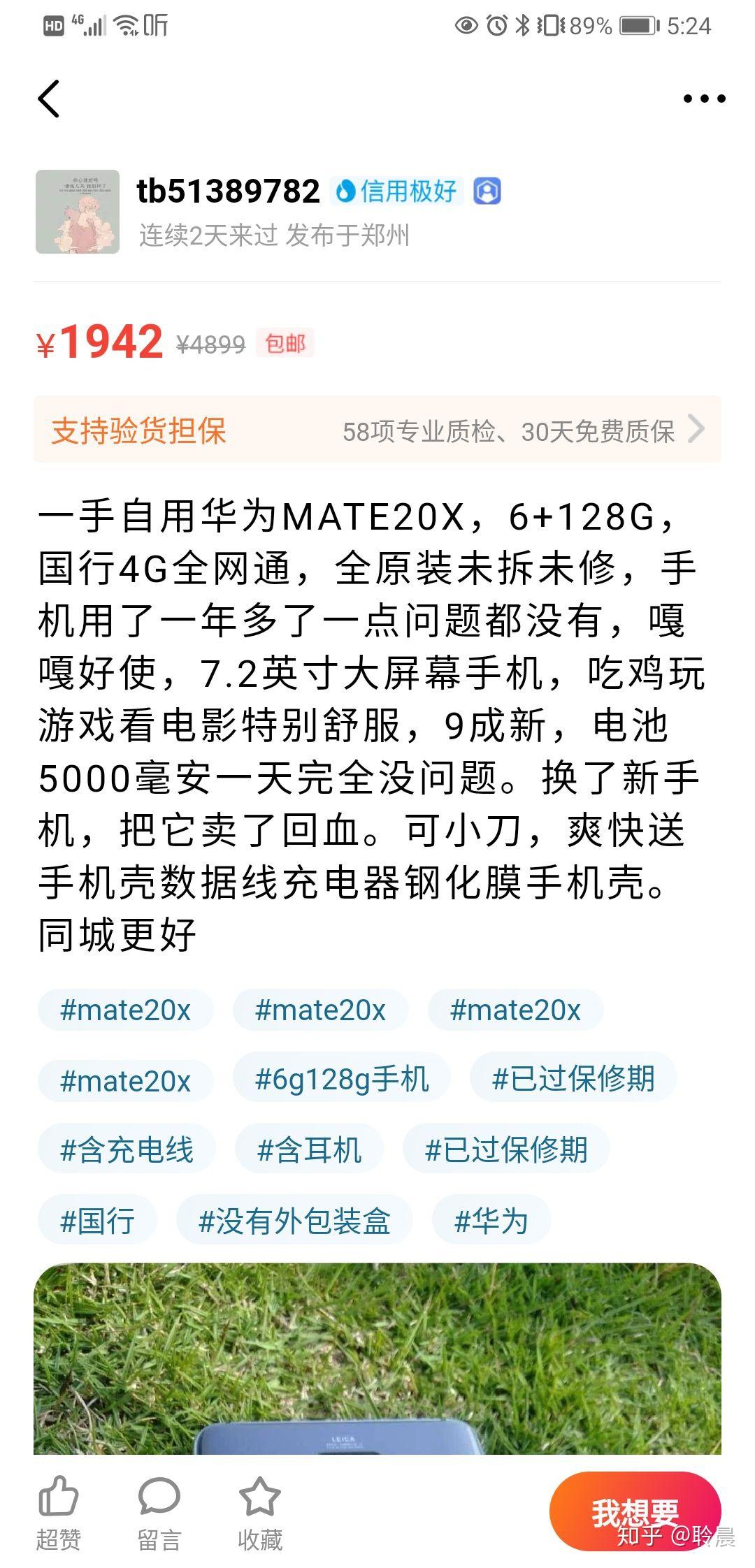The height and width of the screenshot is (1568, 755).
Task: Go back using the top-left arrow
Action: [49, 99]
